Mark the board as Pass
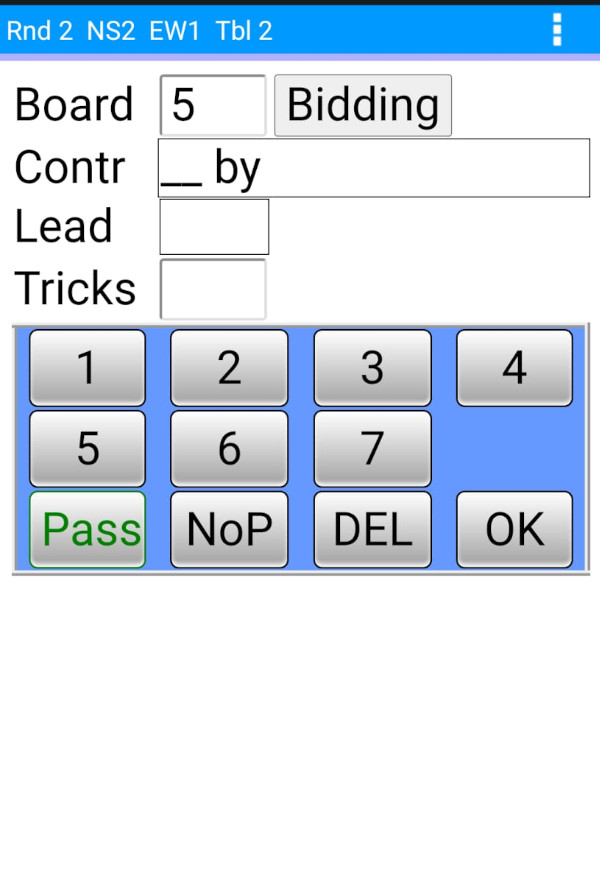600x880 pixels. pos(87,530)
